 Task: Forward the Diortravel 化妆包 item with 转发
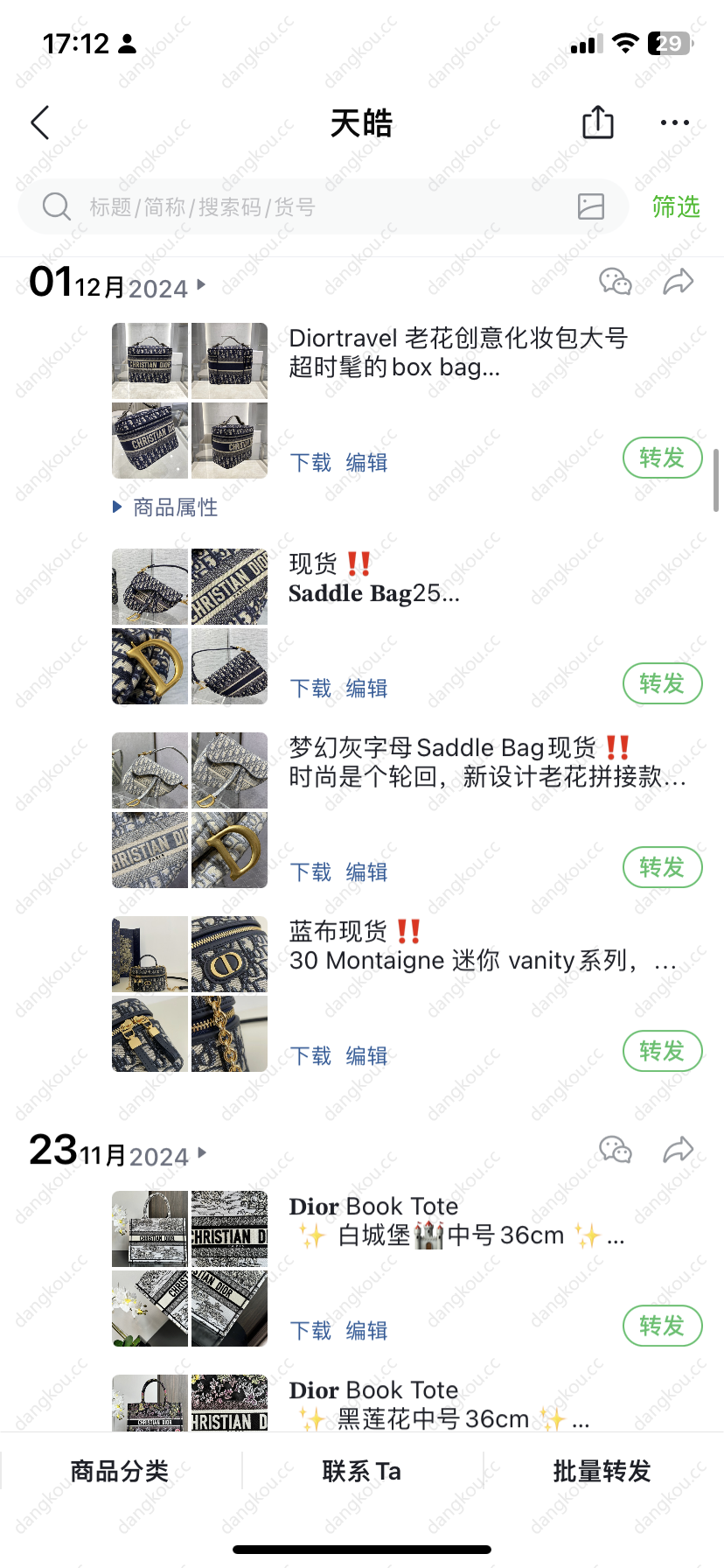pos(663,458)
